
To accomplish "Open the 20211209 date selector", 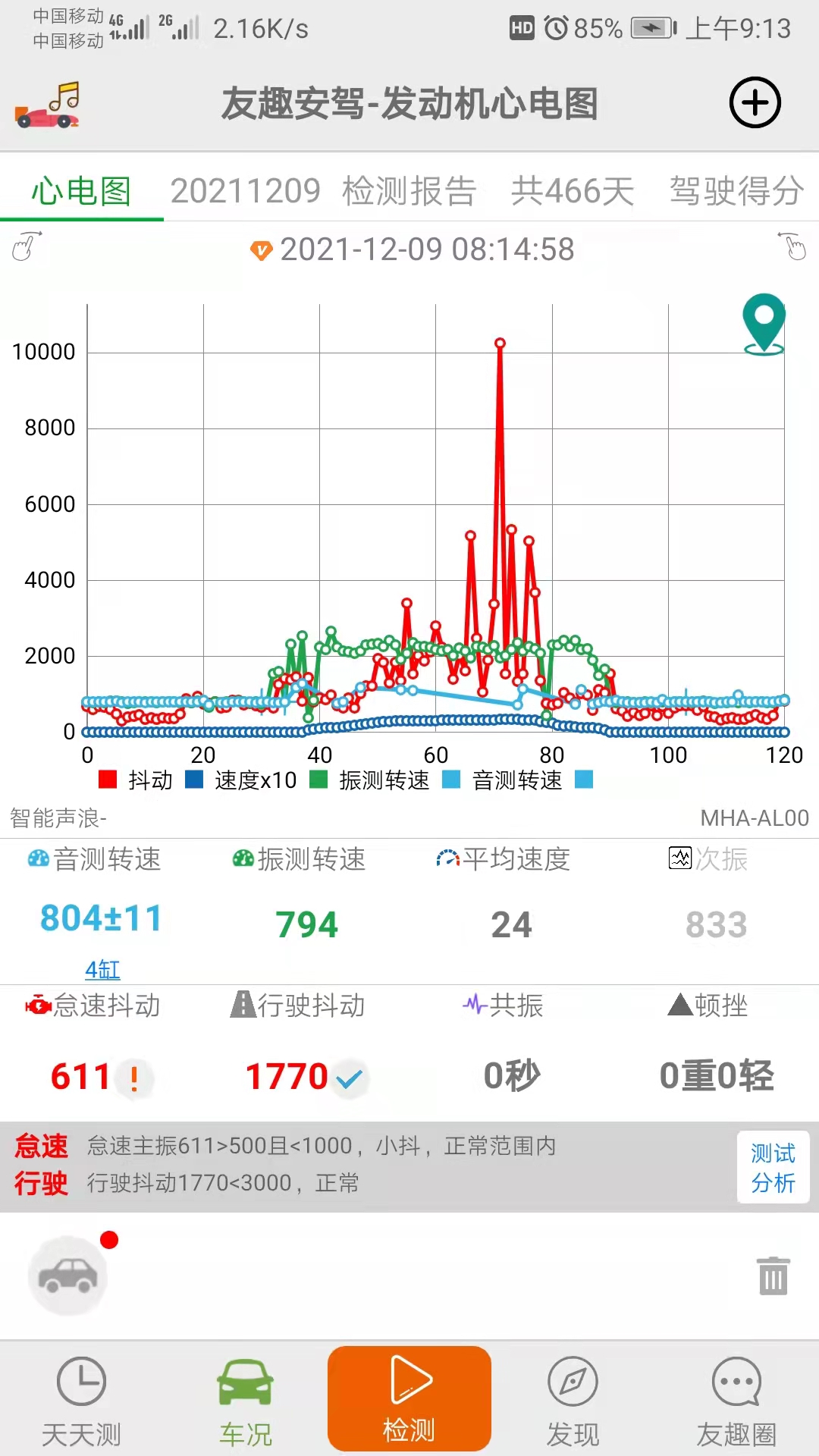I will point(246,191).
